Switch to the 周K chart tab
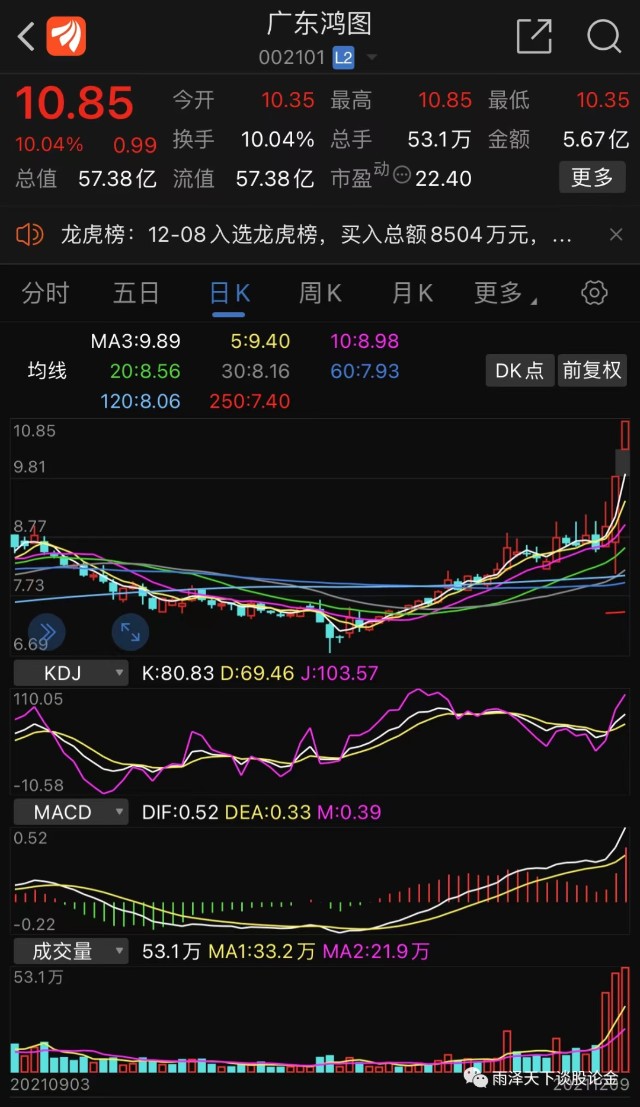Image resolution: width=640 pixels, height=1107 pixels. tap(320, 293)
